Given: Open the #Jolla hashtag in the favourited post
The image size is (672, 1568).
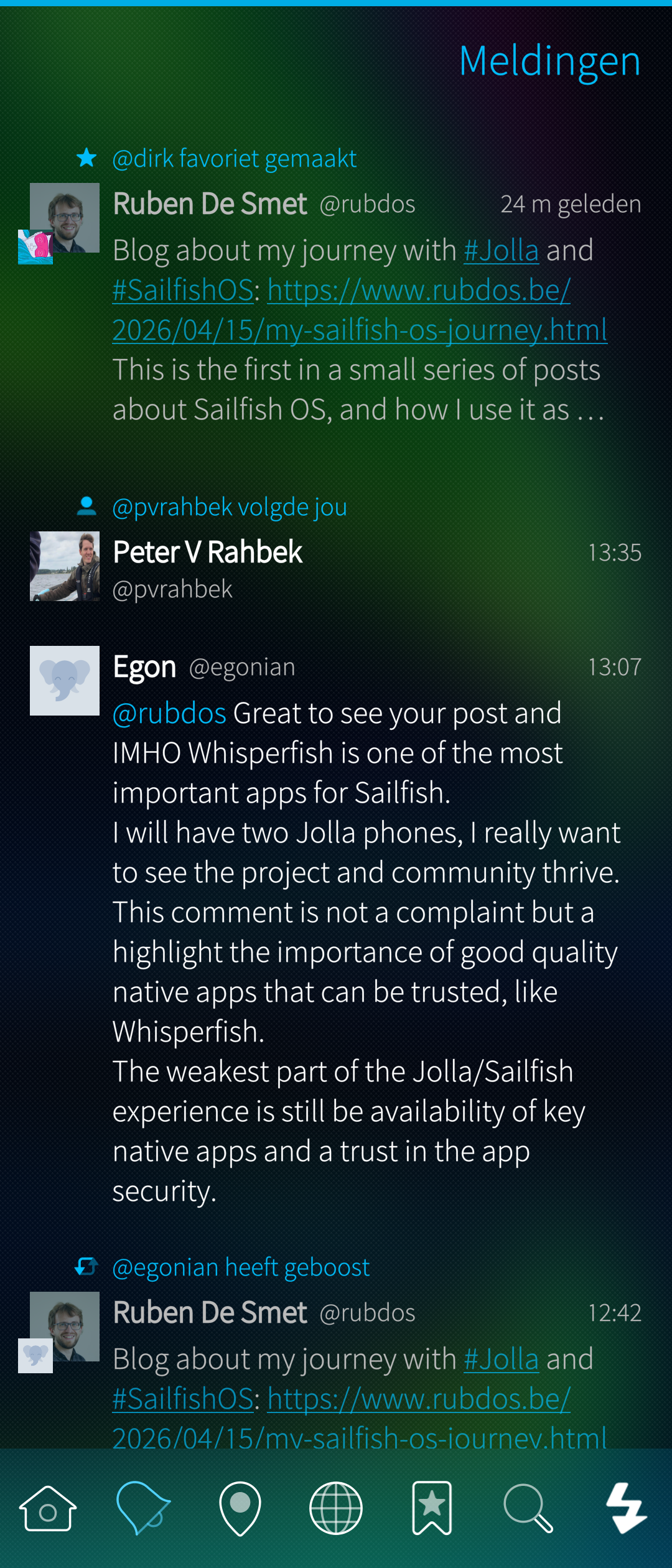Looking at the screenshot, I should [501, 251].
